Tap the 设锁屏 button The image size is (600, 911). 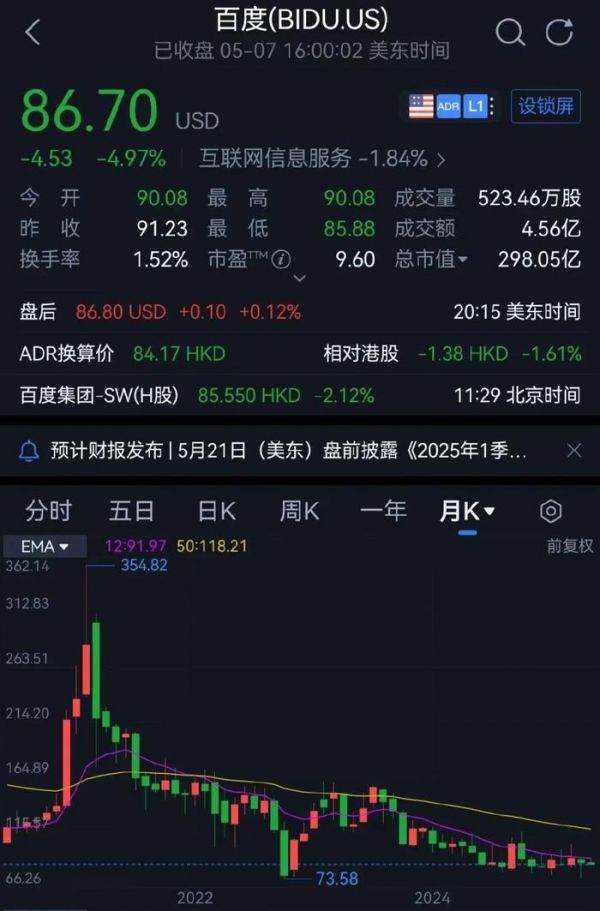[545, 105]
